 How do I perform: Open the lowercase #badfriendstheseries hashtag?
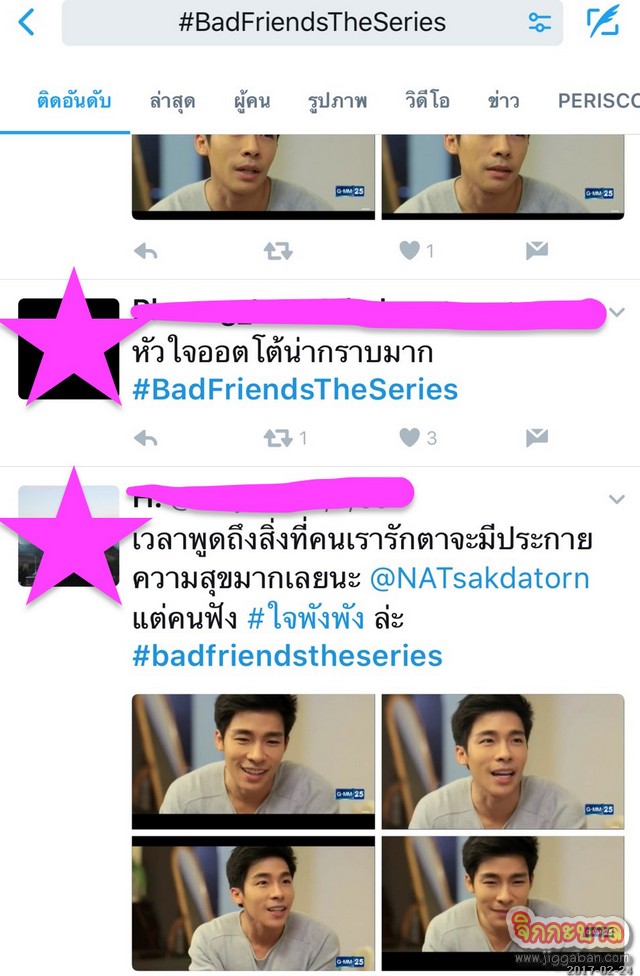287,656
